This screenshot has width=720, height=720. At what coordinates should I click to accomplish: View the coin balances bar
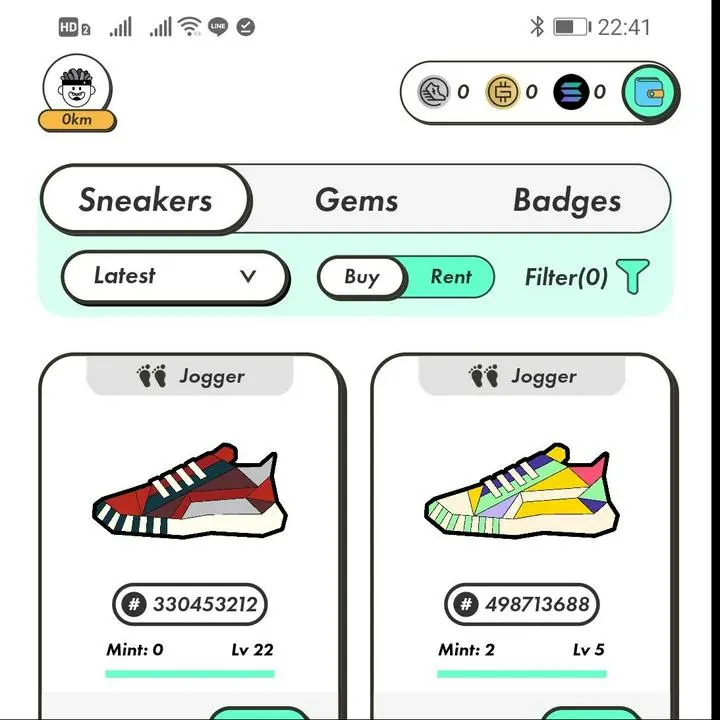512,93
